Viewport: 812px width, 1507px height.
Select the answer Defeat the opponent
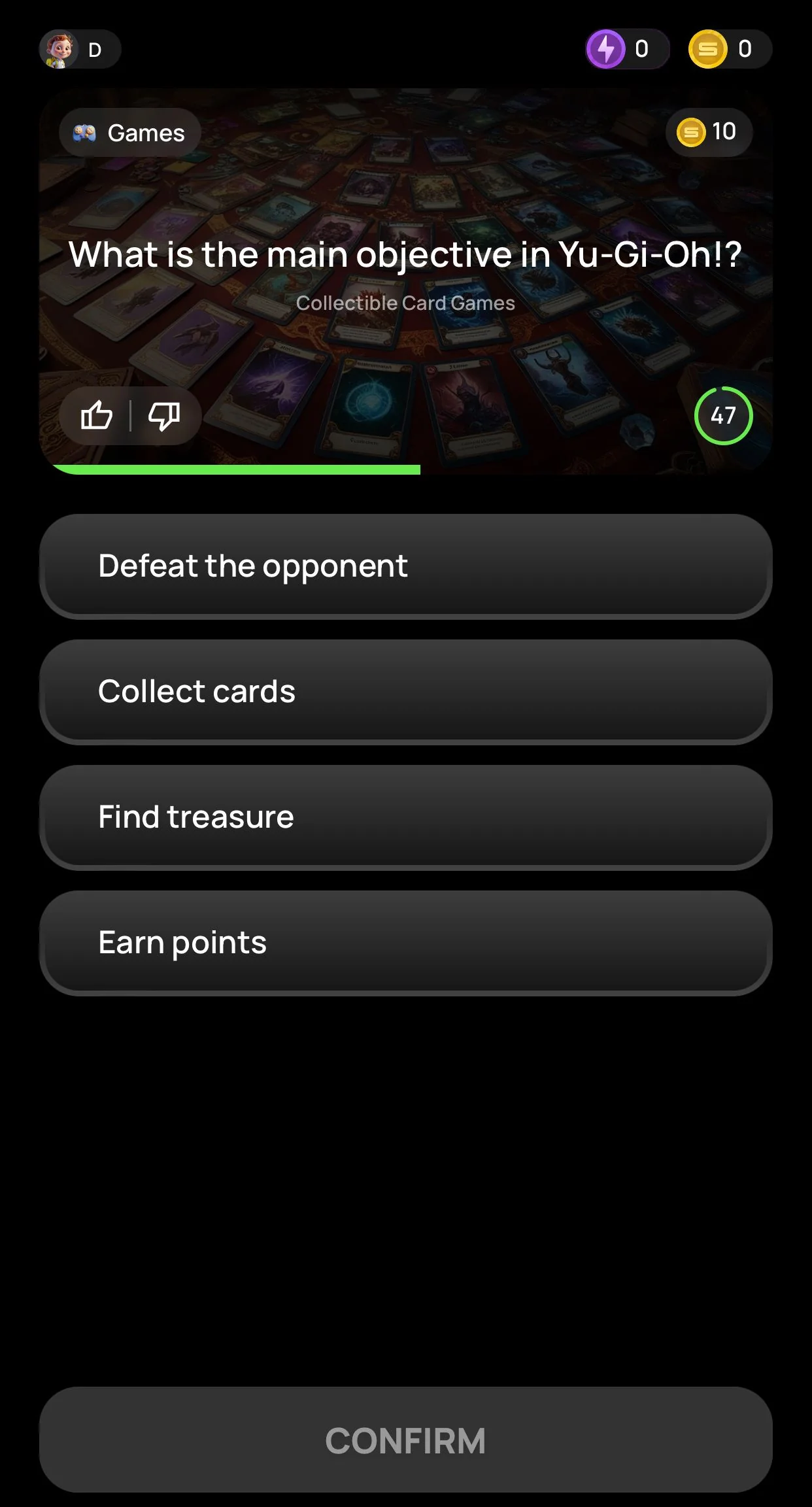[405, 566]
